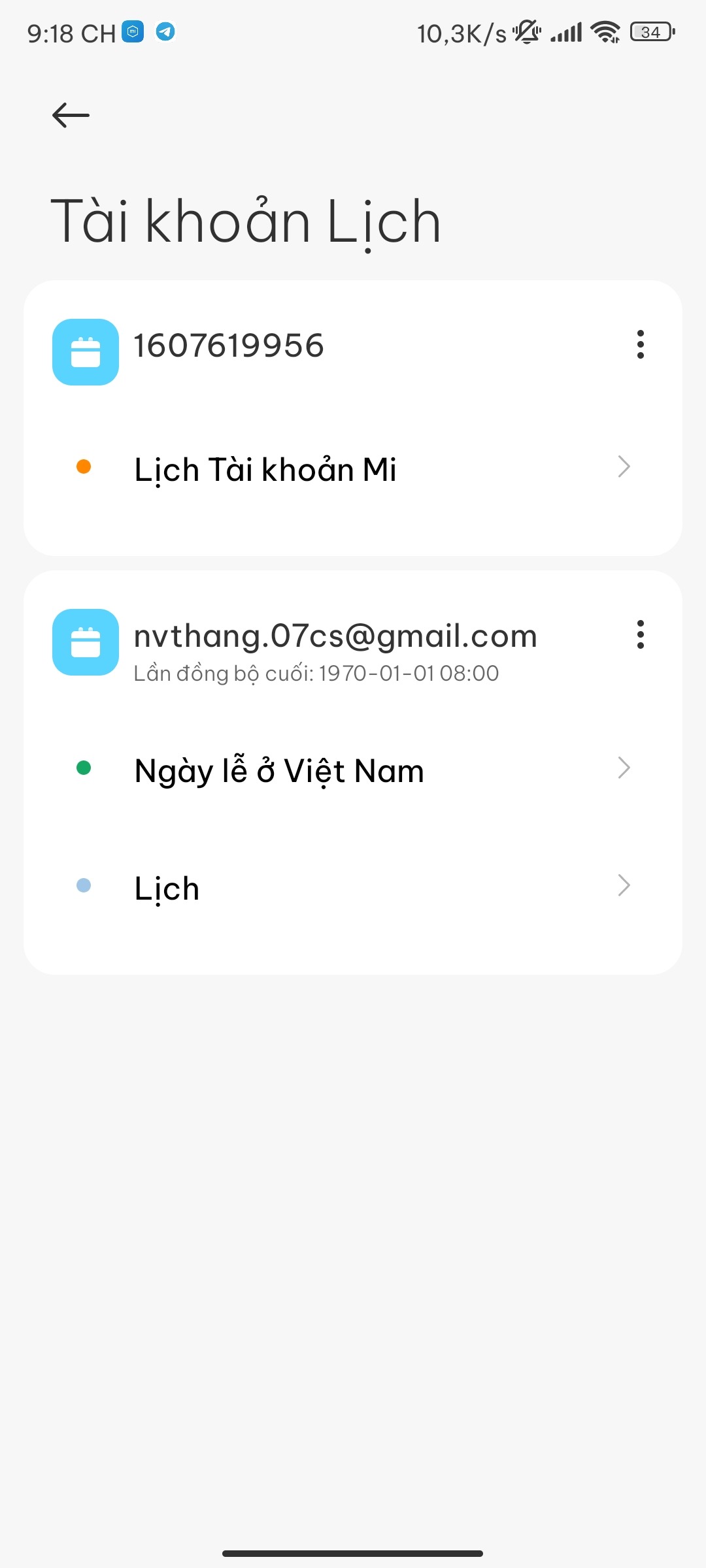Open Ngày lễ ở Việt Nam calendar
This screenshot has height=1568, width=706.
pos(353,770)
